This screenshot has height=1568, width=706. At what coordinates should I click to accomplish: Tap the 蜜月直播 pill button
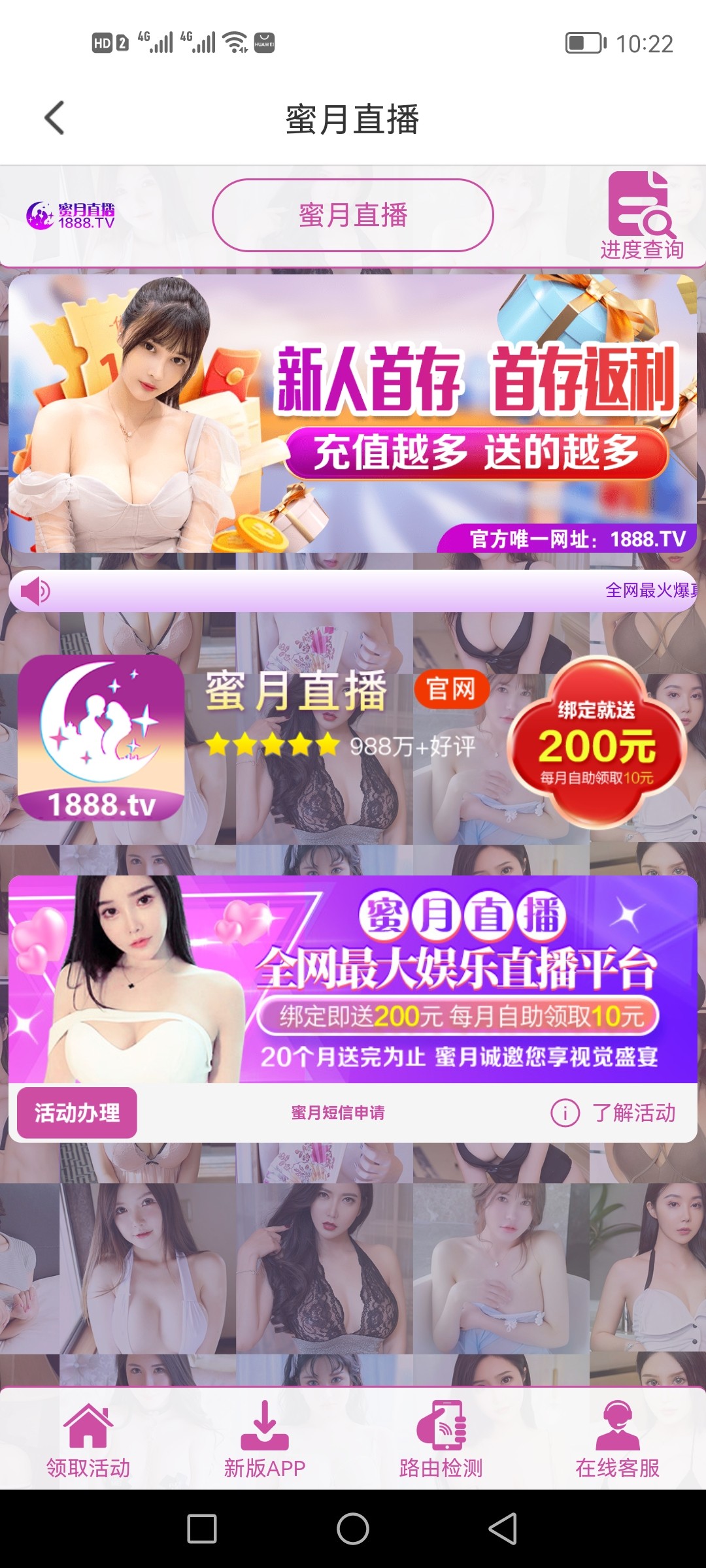(352, 216)
